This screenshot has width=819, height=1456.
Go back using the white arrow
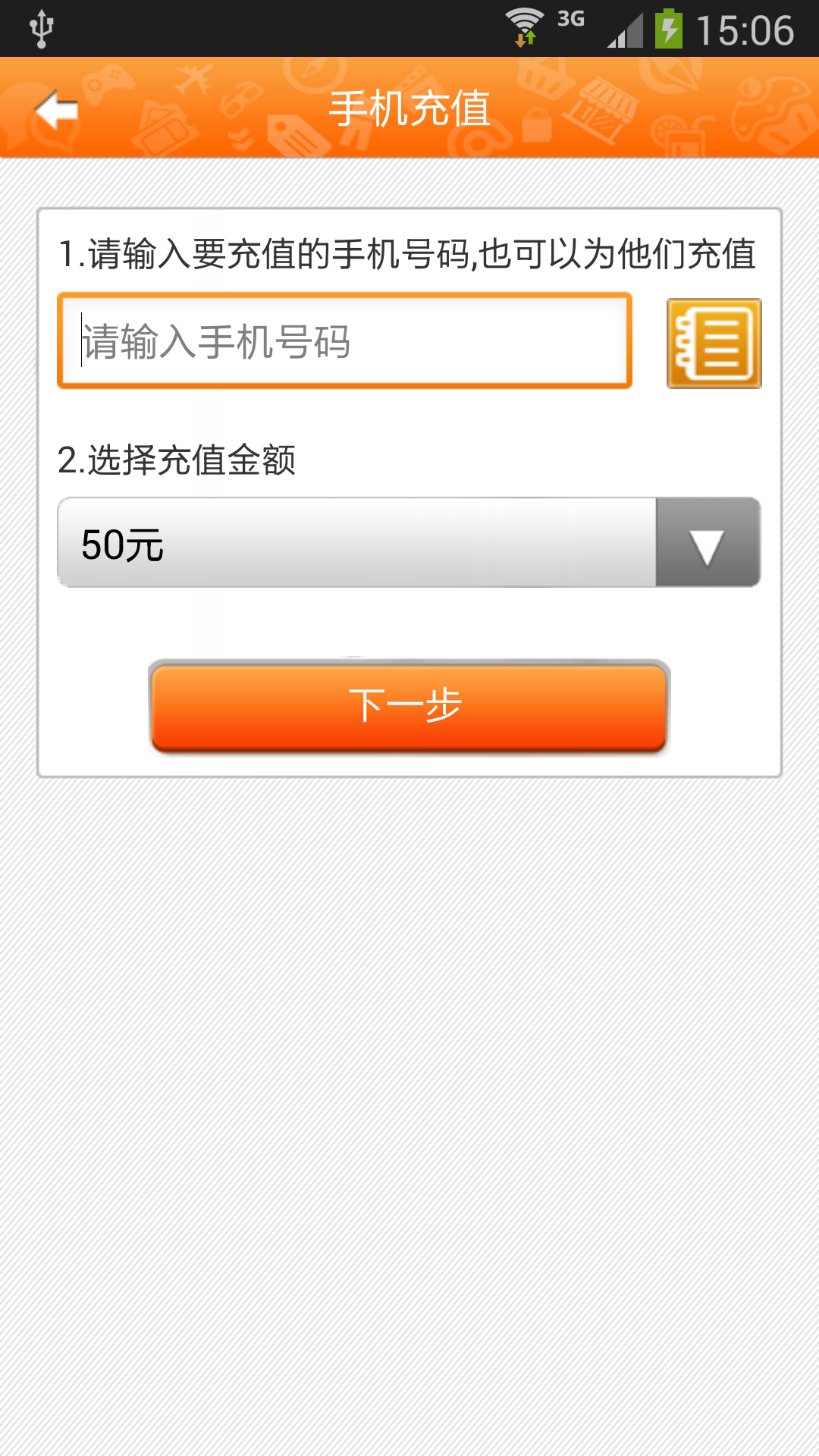point(57,111)
